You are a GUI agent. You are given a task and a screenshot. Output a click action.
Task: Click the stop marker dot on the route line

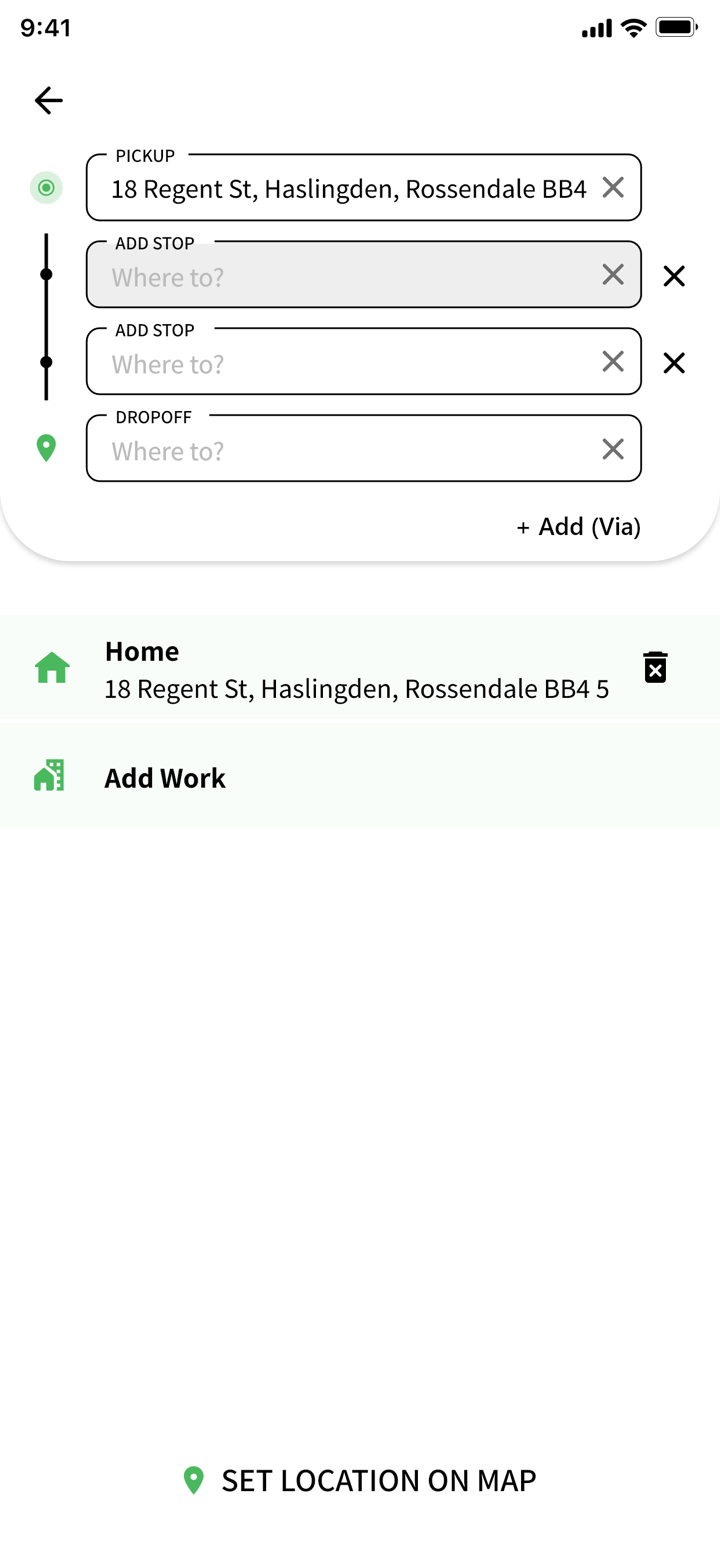click(x=46, y=273)
